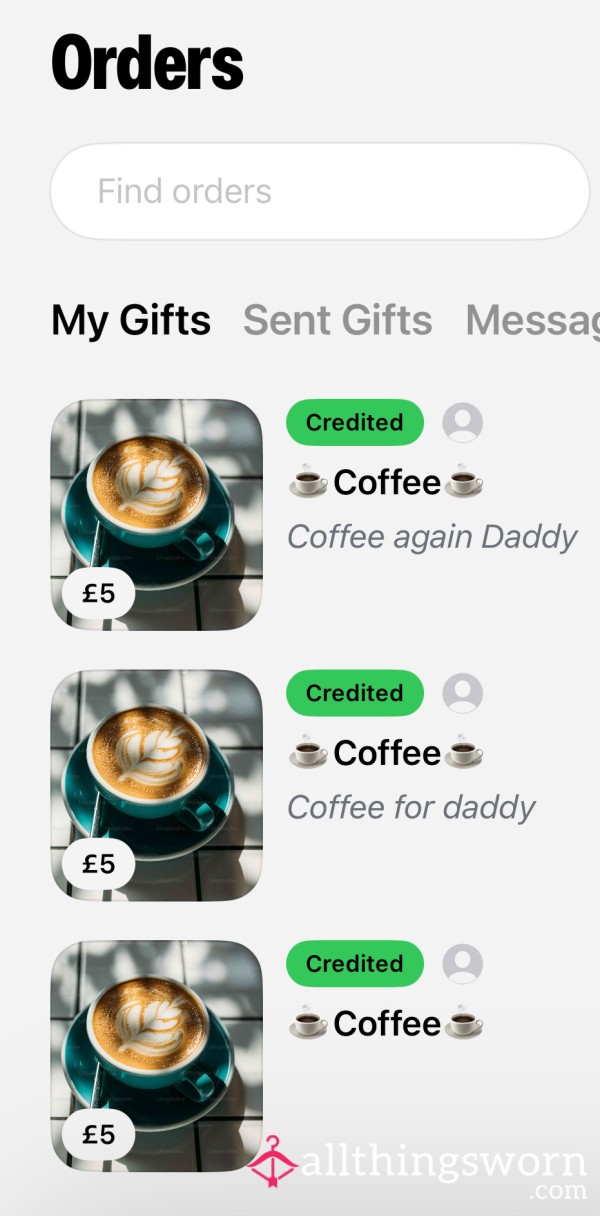Switch to the Sent Gifts tab
The height and width of the screenshot is (1216, 600).
338,320
